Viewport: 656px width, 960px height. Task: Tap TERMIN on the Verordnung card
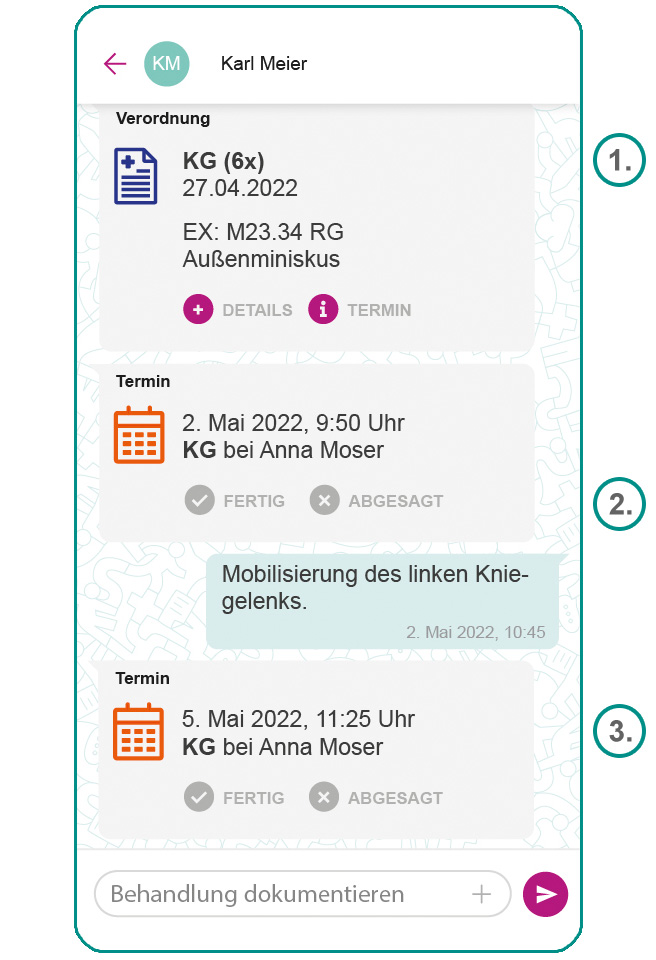pos(360,310)
